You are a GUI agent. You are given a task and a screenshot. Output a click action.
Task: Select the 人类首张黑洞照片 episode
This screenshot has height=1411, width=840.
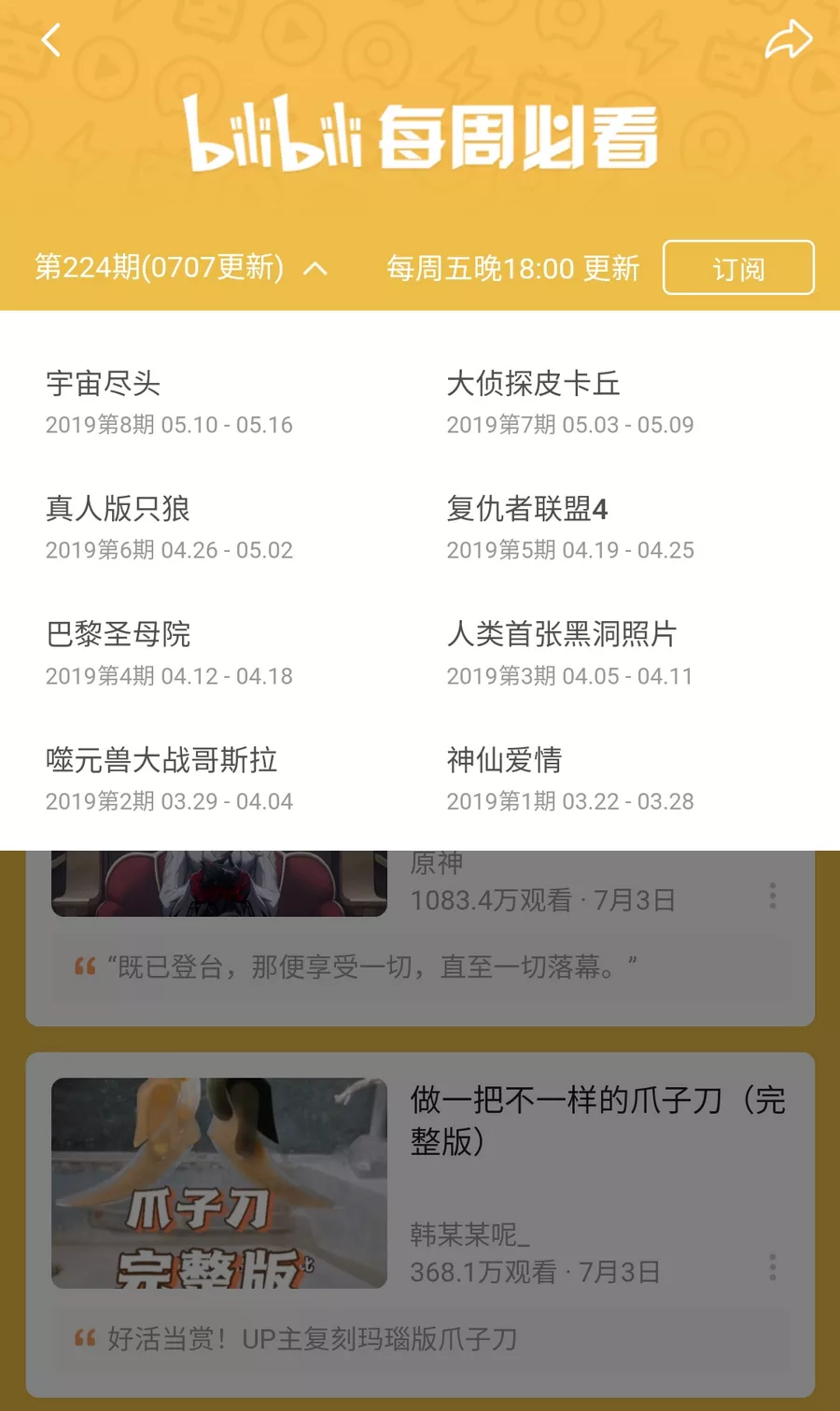(564, 635)
